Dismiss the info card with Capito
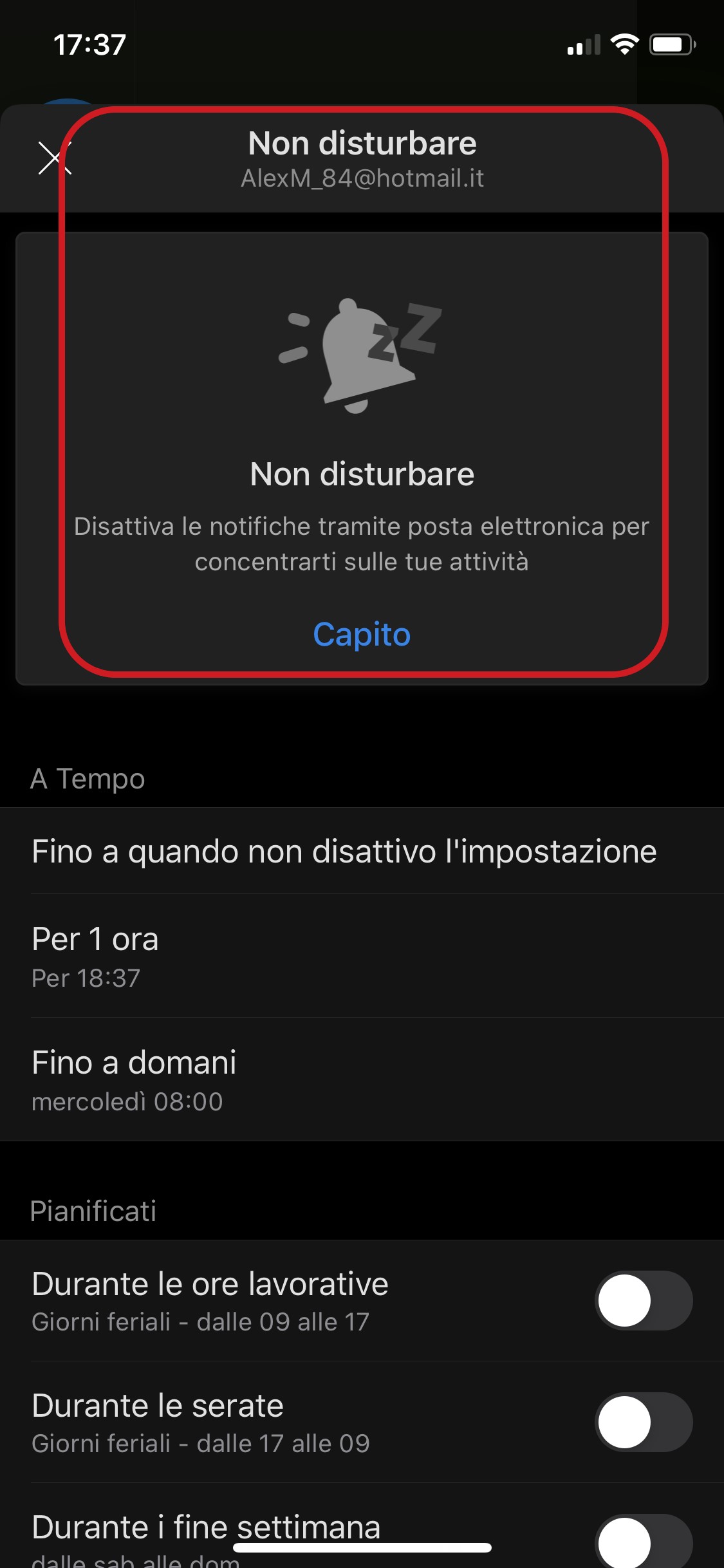This screenshot has height=1568, width=724. coord(362,635)
